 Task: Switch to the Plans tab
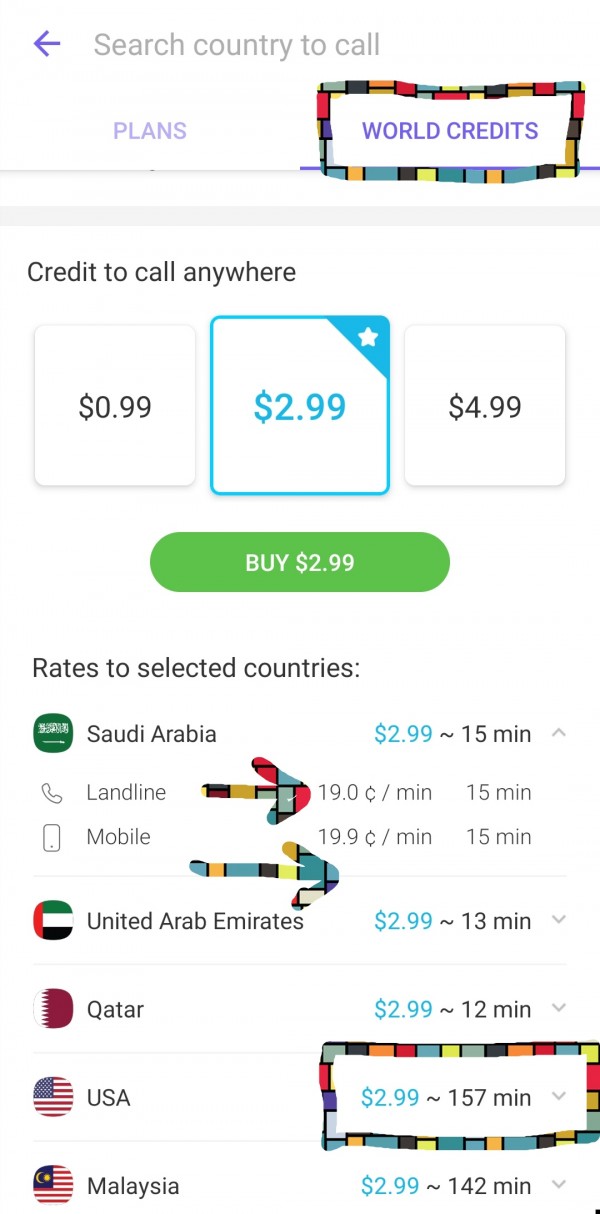point(150,131)
